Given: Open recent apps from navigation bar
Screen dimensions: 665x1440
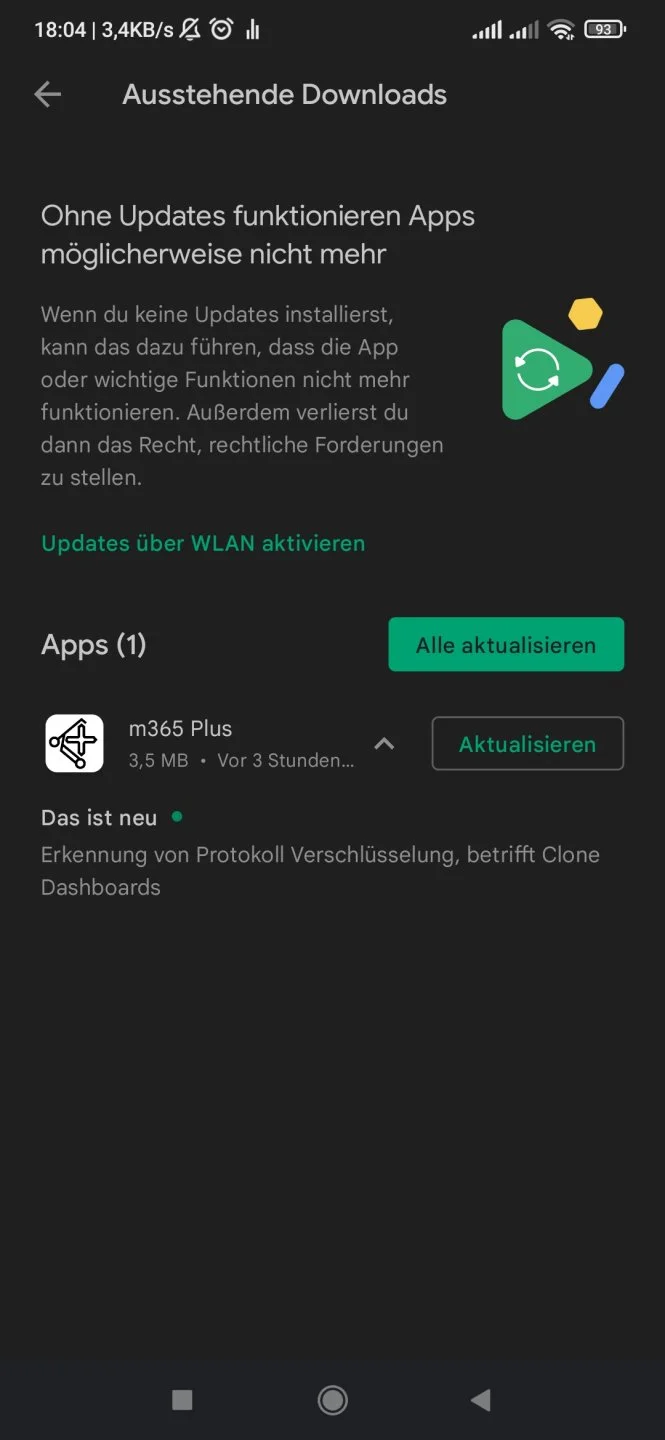Looking at the screenshot, I should (182, 1400).
